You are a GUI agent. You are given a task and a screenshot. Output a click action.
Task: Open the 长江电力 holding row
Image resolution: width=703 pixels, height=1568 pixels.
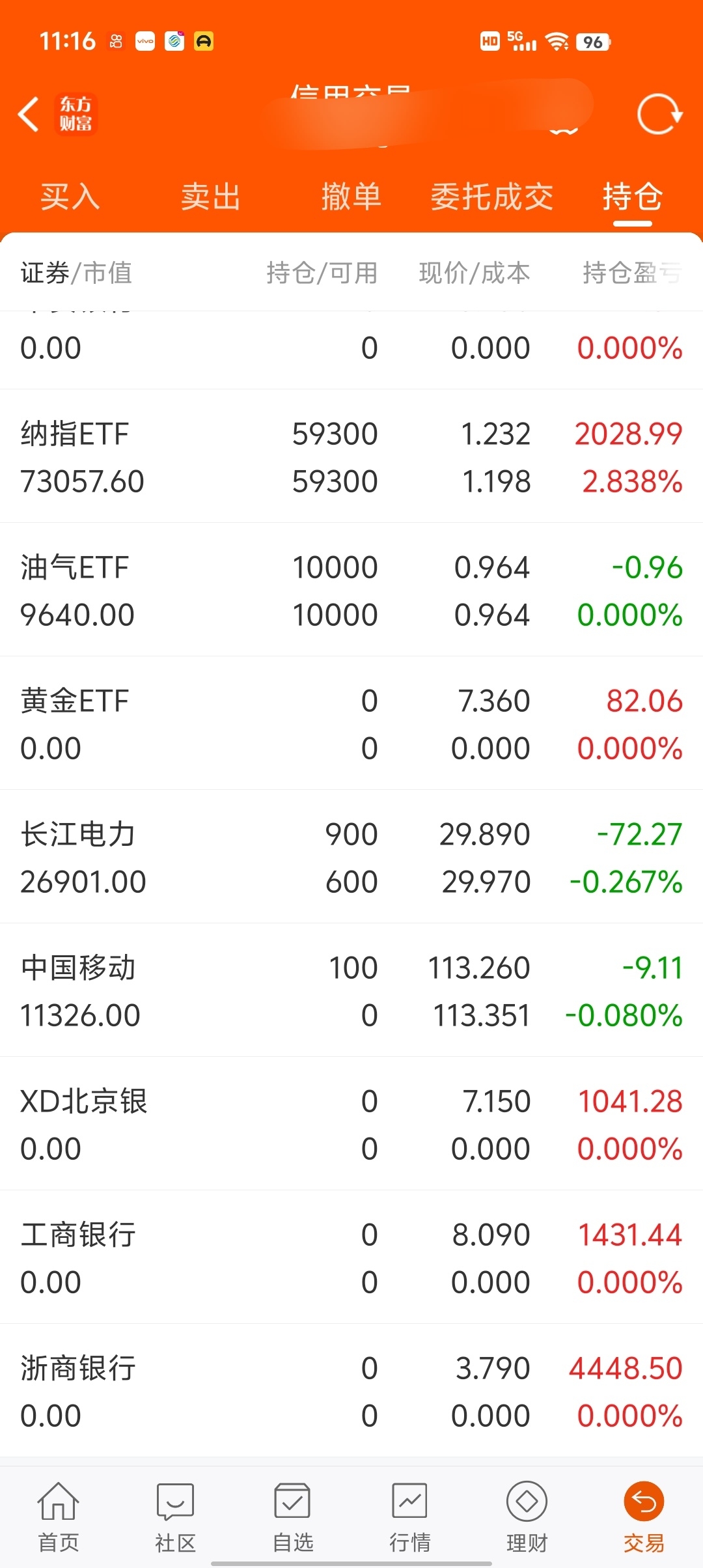tap(351, 857)
